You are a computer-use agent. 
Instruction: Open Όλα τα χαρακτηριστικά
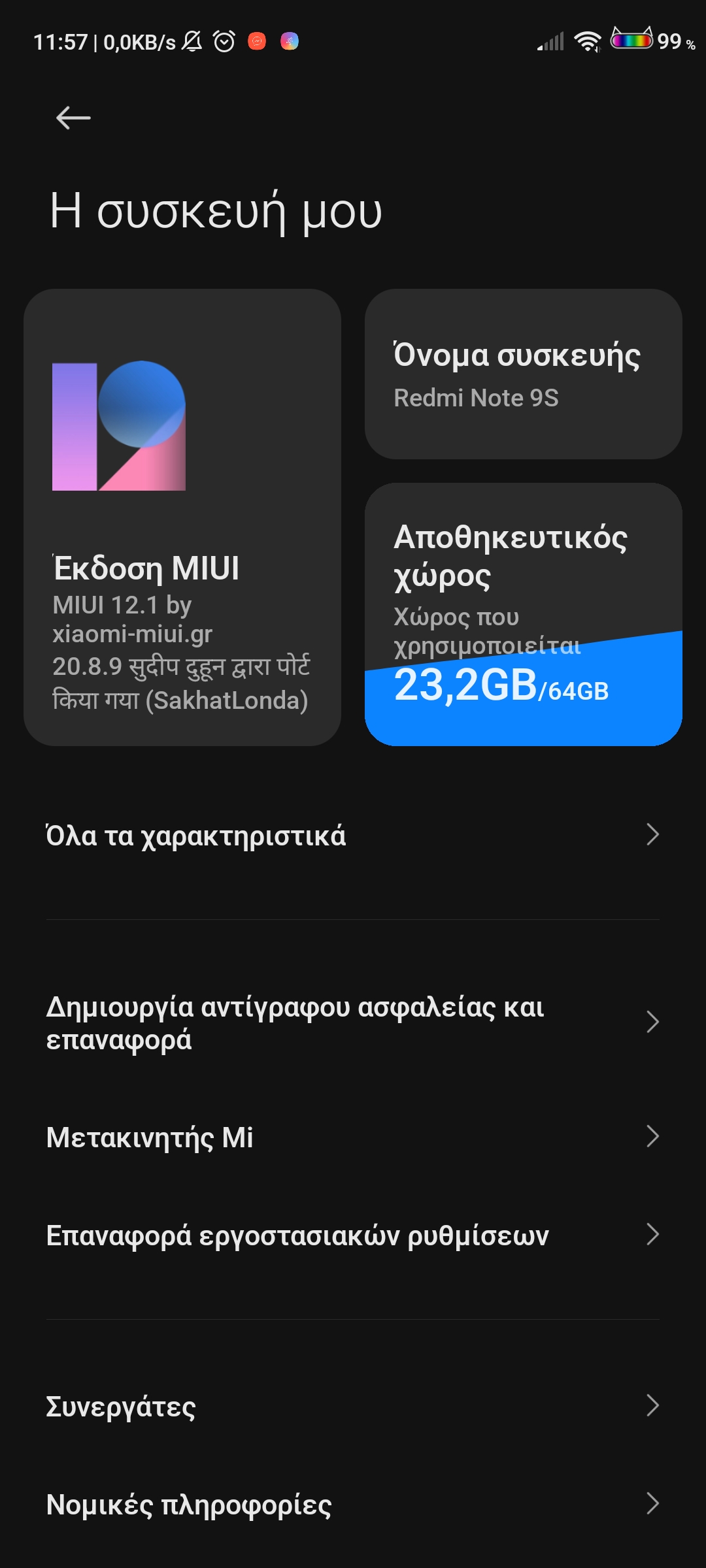click(x=353, y=836)
